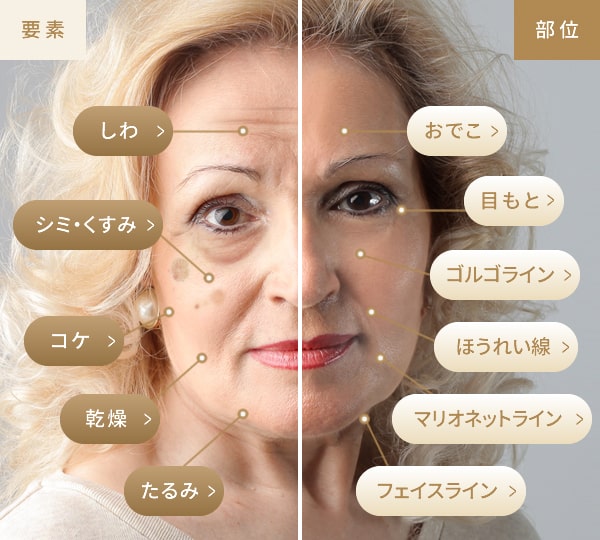This screenshot has height=540, width=600.
Task: Tap the ゴルゴライン button
Action: [x=505, y=275]
